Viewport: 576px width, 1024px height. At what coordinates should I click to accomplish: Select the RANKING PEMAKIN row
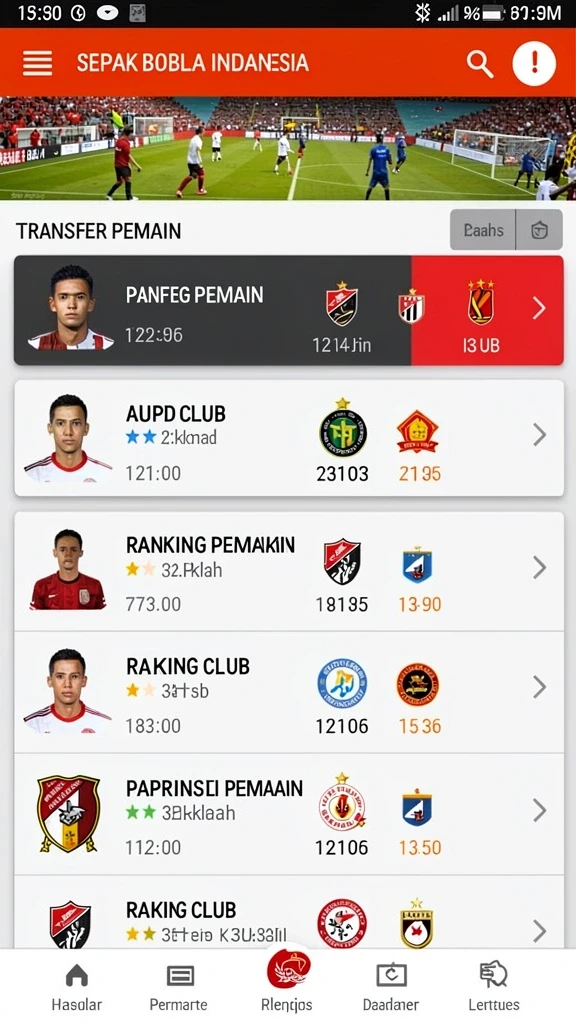[289, 571]
